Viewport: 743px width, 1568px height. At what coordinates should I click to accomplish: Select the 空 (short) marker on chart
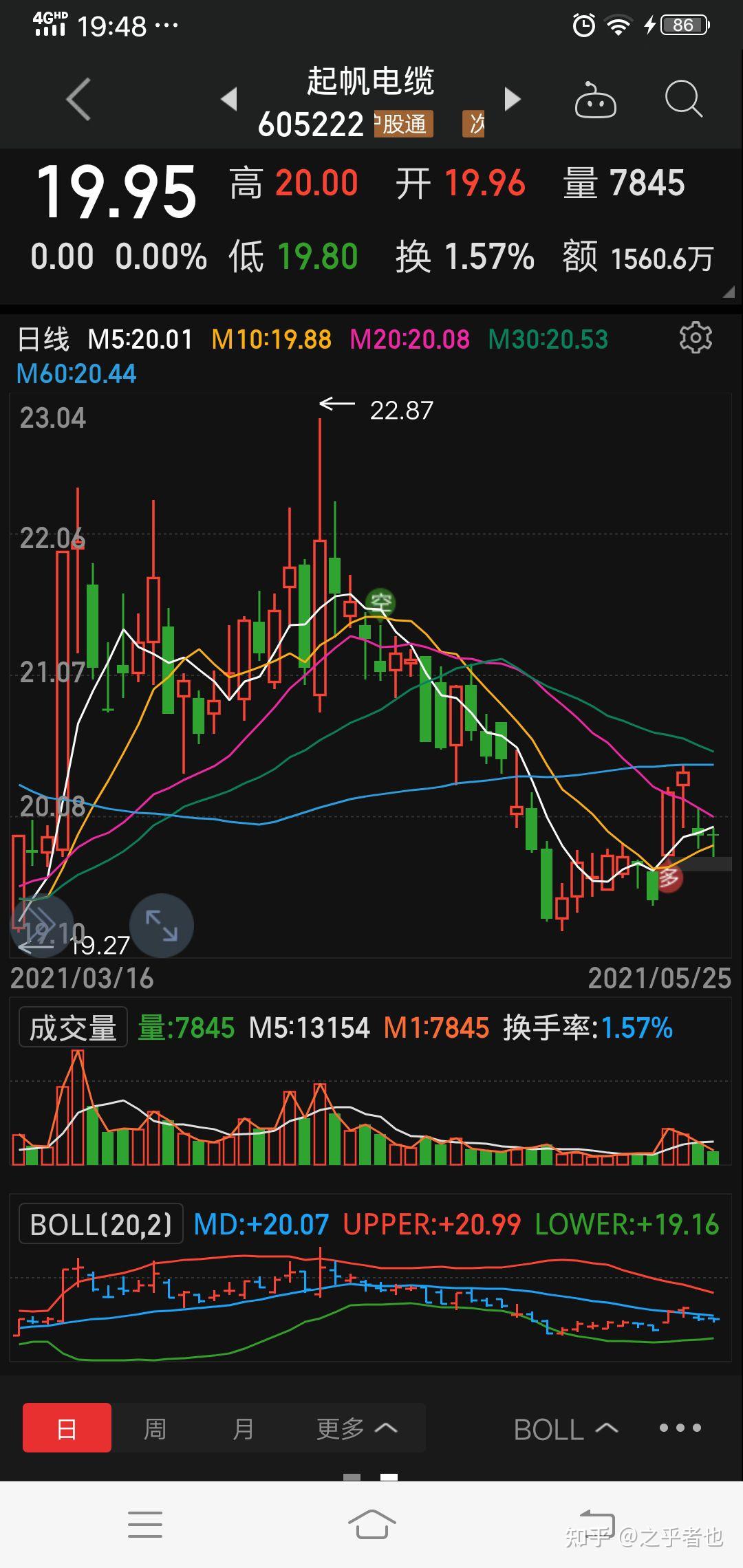tap(380, 602)
